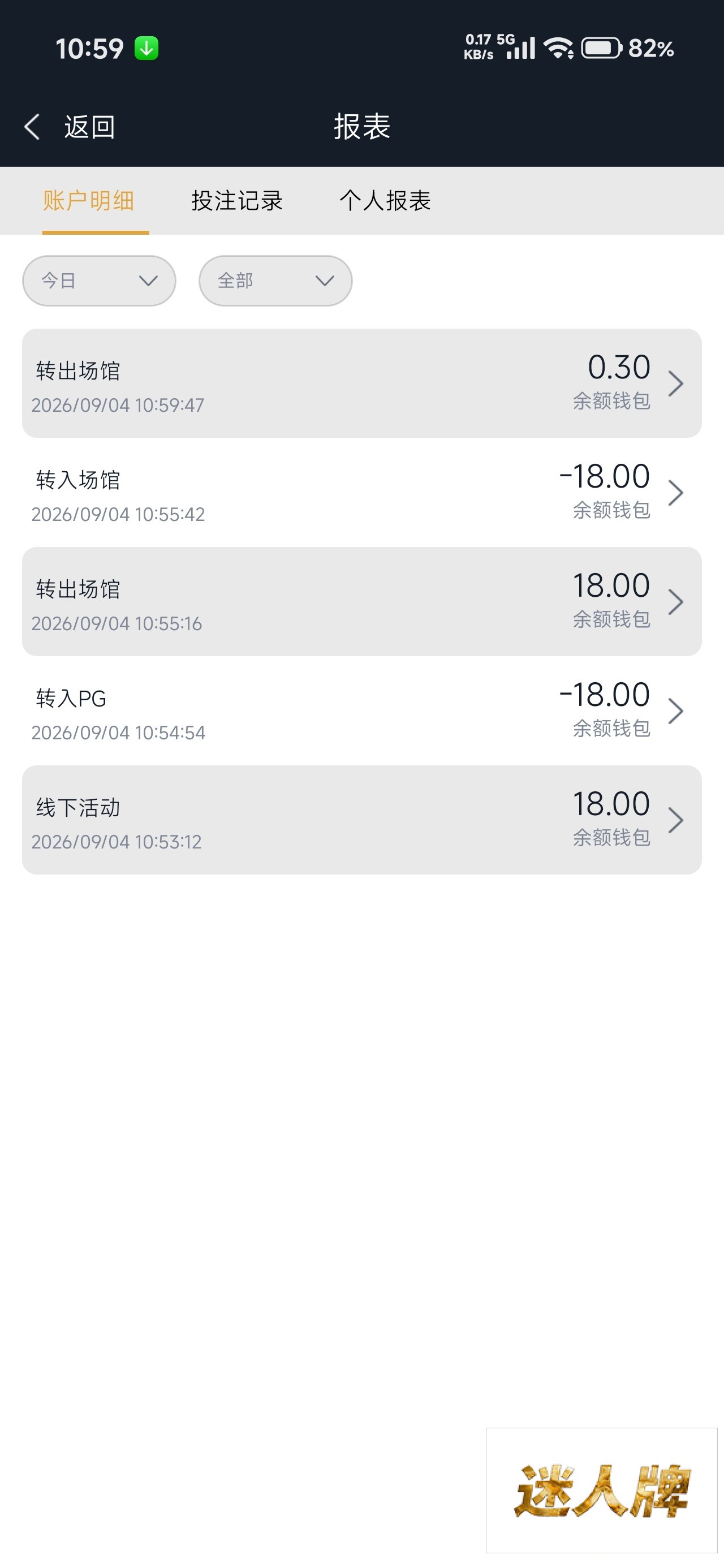
Task: Go back using the 返回 arrow
Action: coord(69,127)
